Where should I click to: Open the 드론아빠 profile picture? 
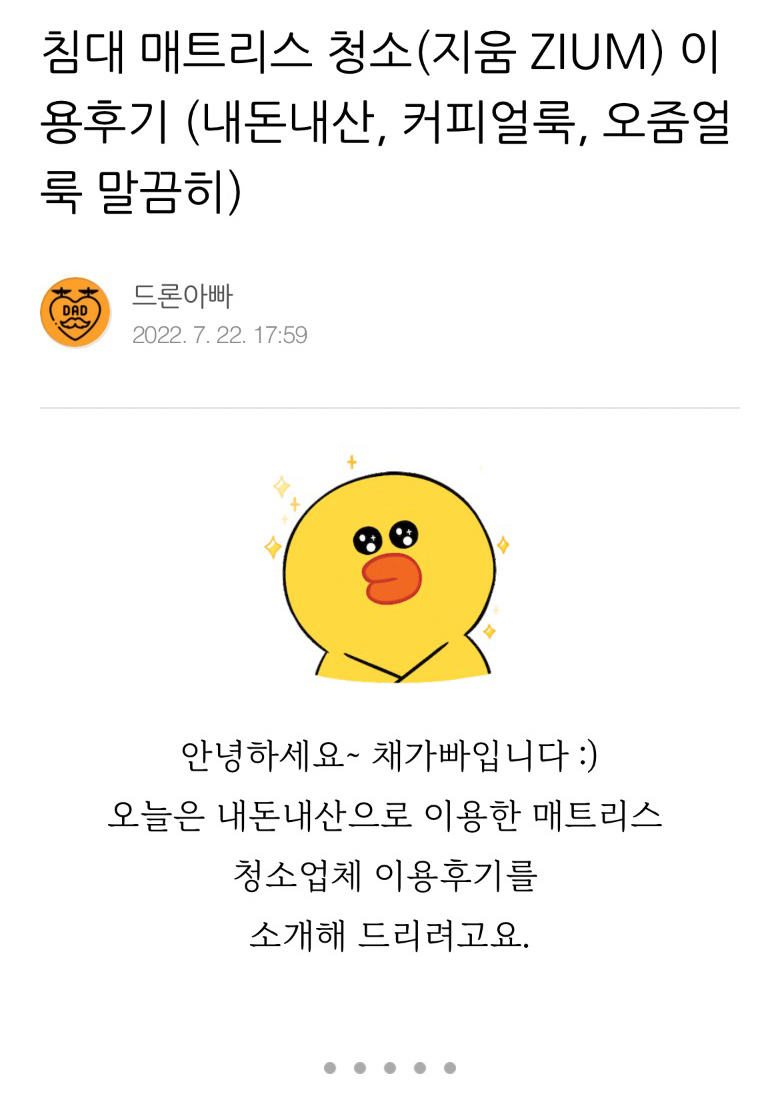pyautogui.click(x=75, y=313)
